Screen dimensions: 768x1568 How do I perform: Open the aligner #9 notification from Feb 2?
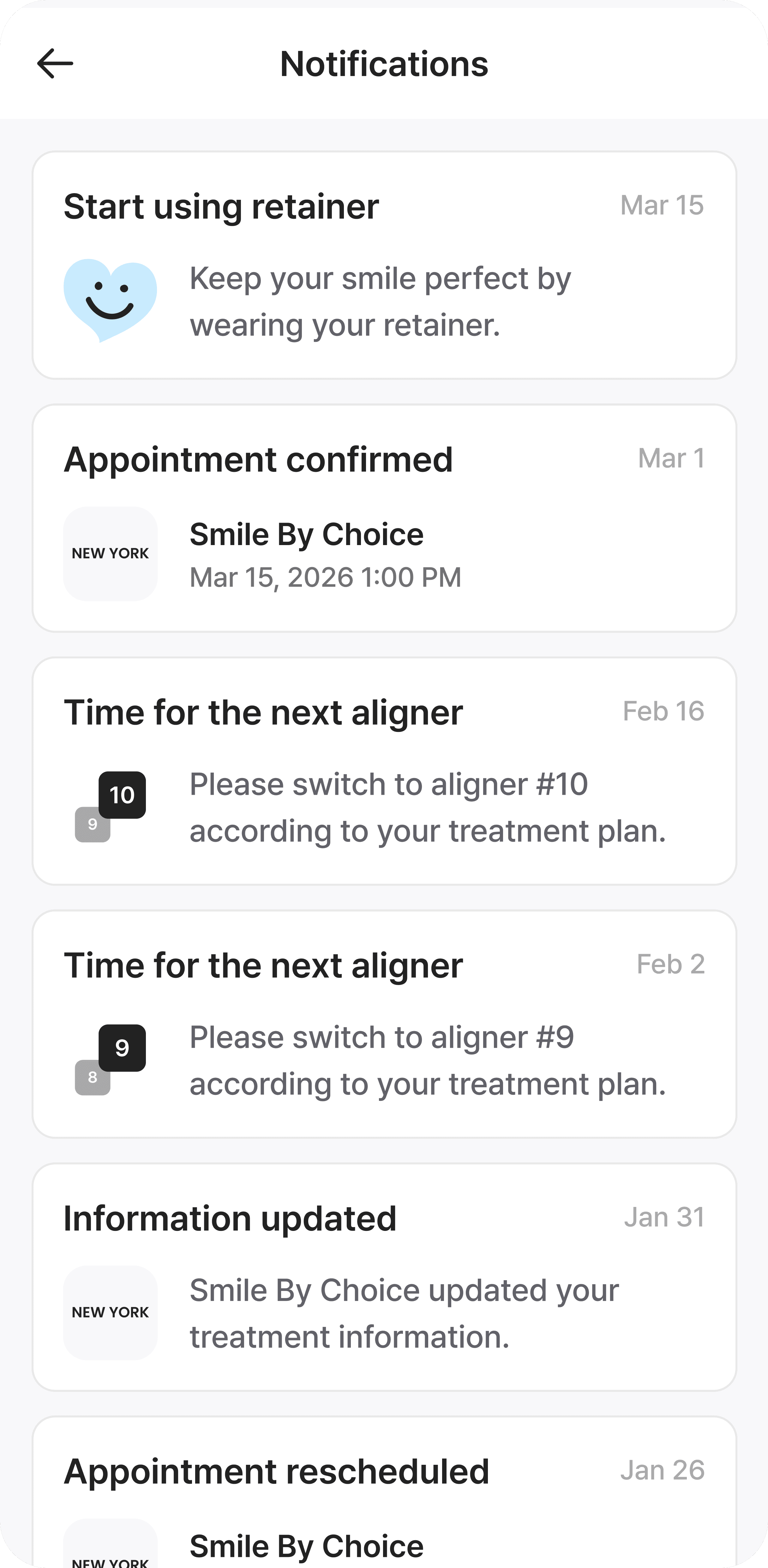[384, 1025]
